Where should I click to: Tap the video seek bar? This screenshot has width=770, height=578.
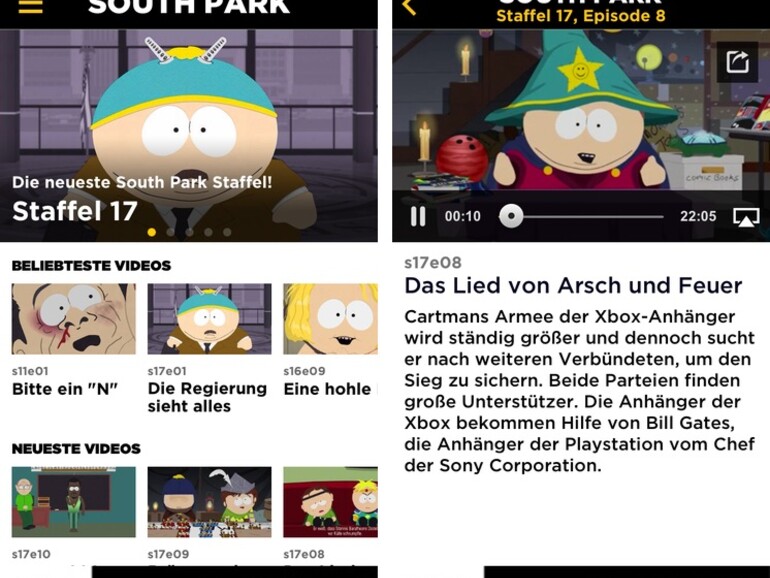[x=585, y=216]
